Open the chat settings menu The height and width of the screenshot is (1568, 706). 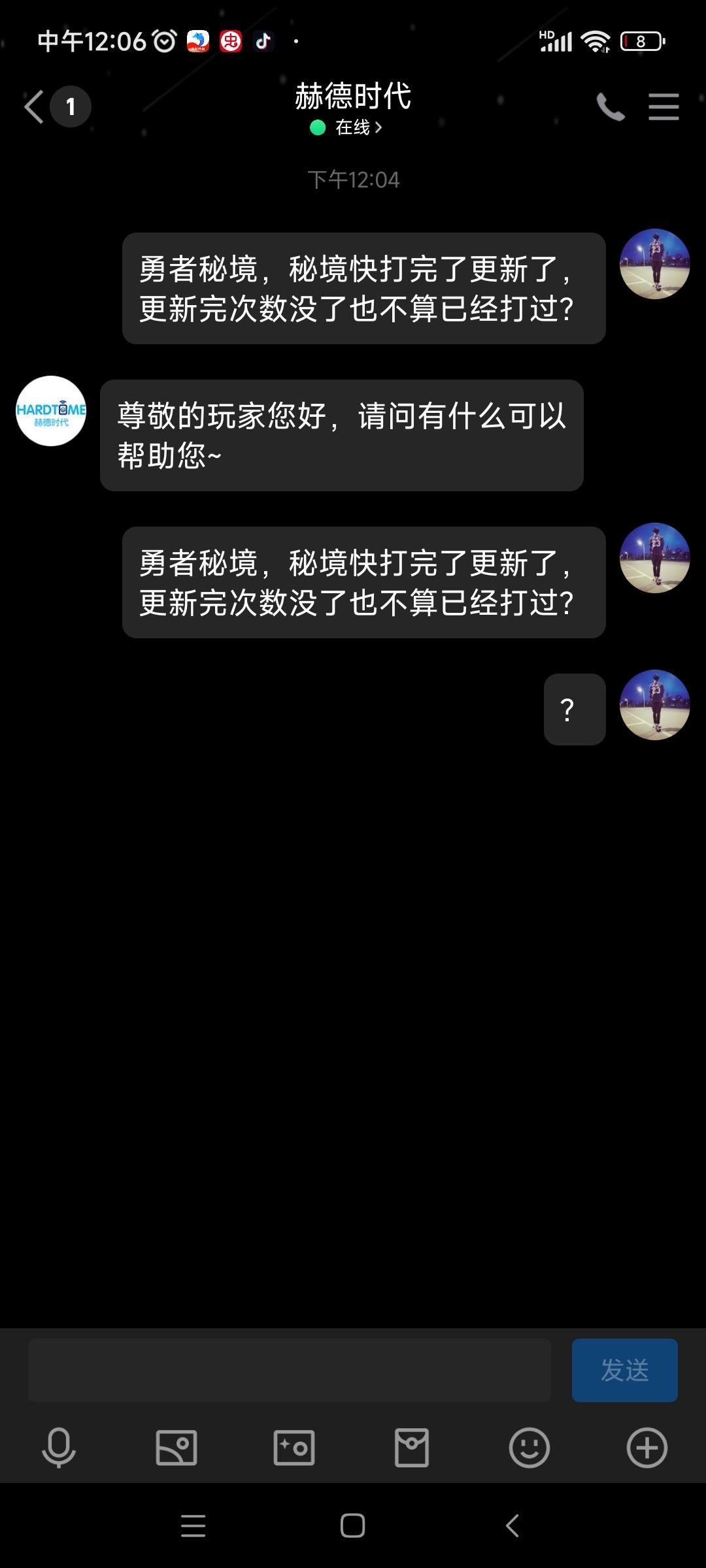click(x=664, y=106)
